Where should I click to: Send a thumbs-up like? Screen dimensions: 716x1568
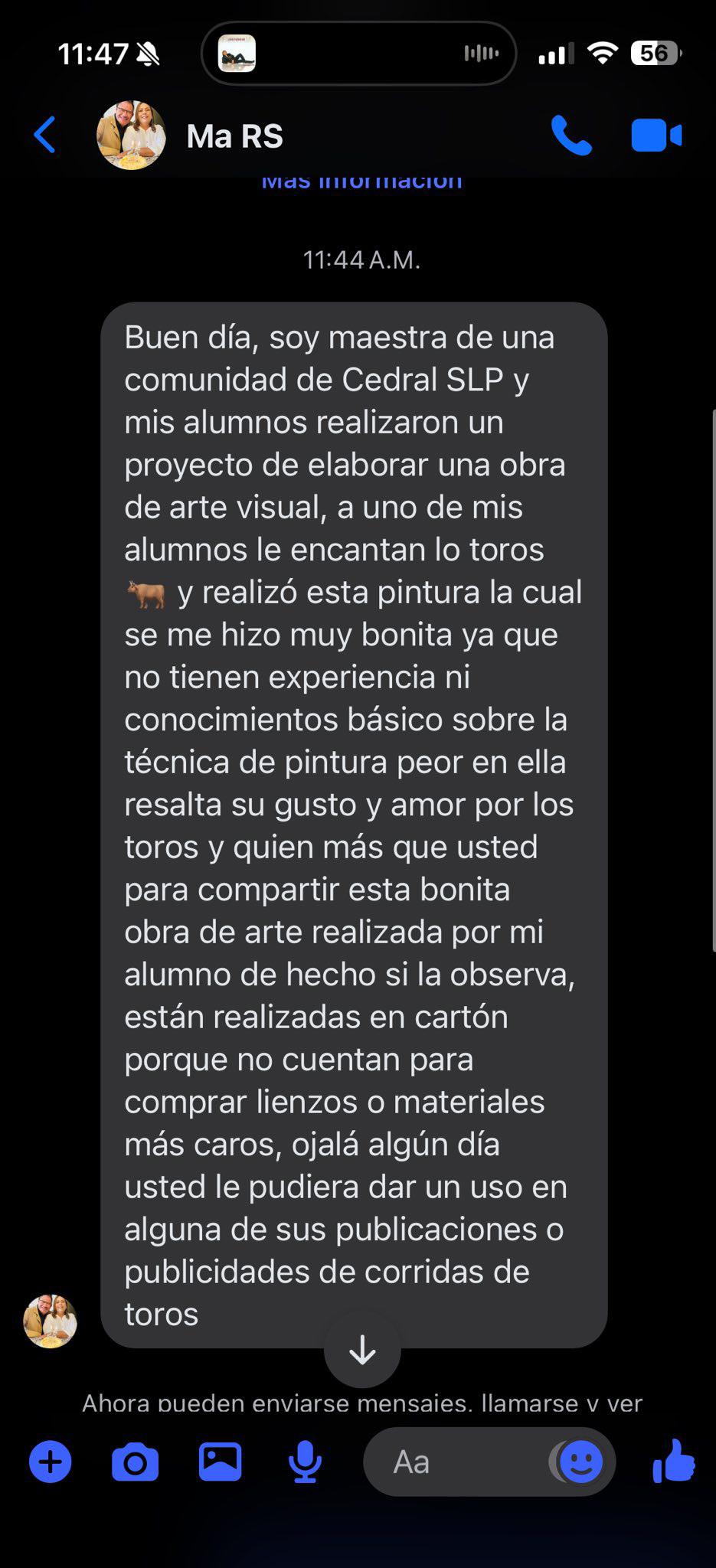pyautogui.click(x=673, y=1462)
